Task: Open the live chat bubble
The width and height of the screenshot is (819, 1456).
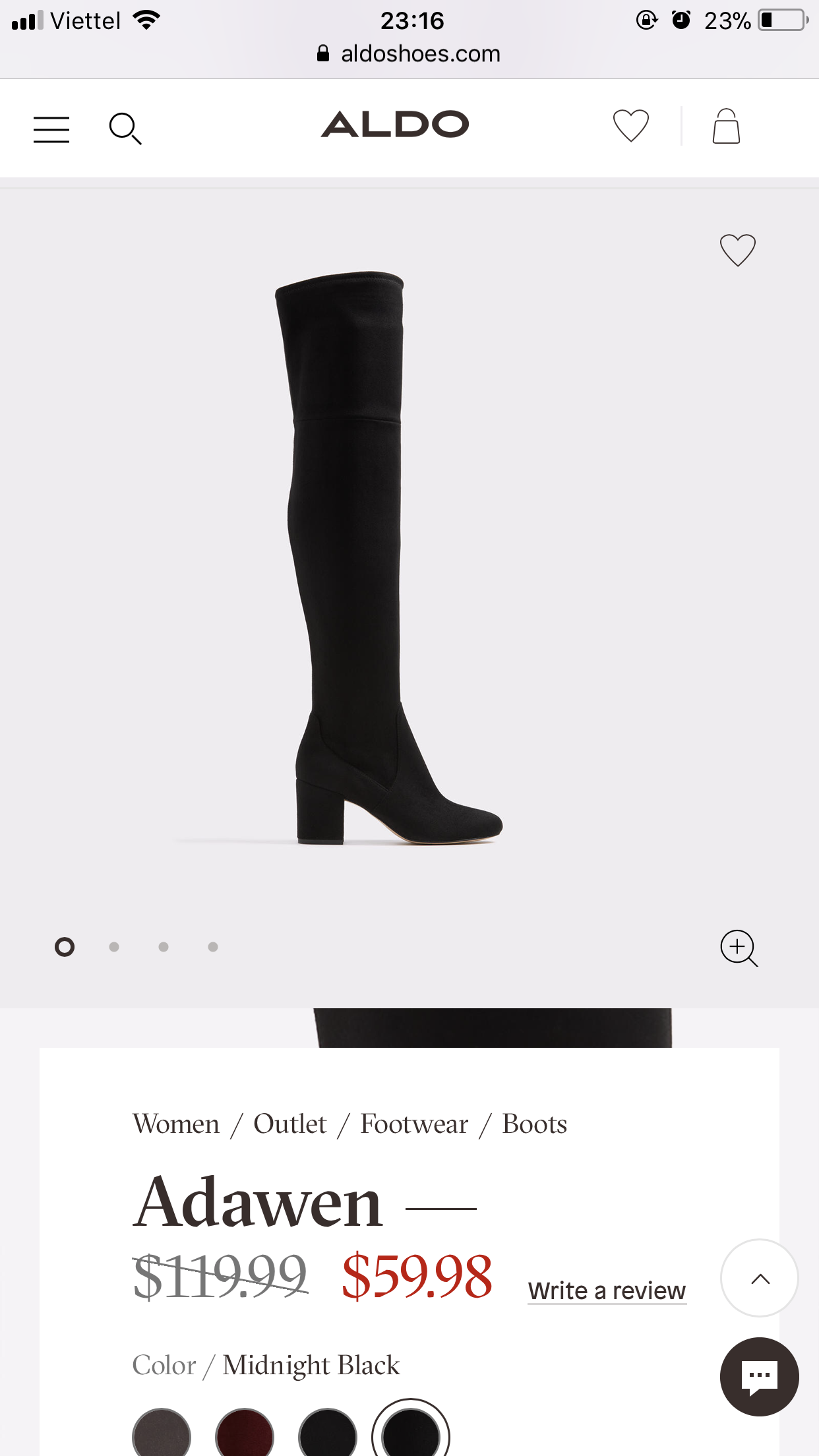Action: coord(760,1377)
